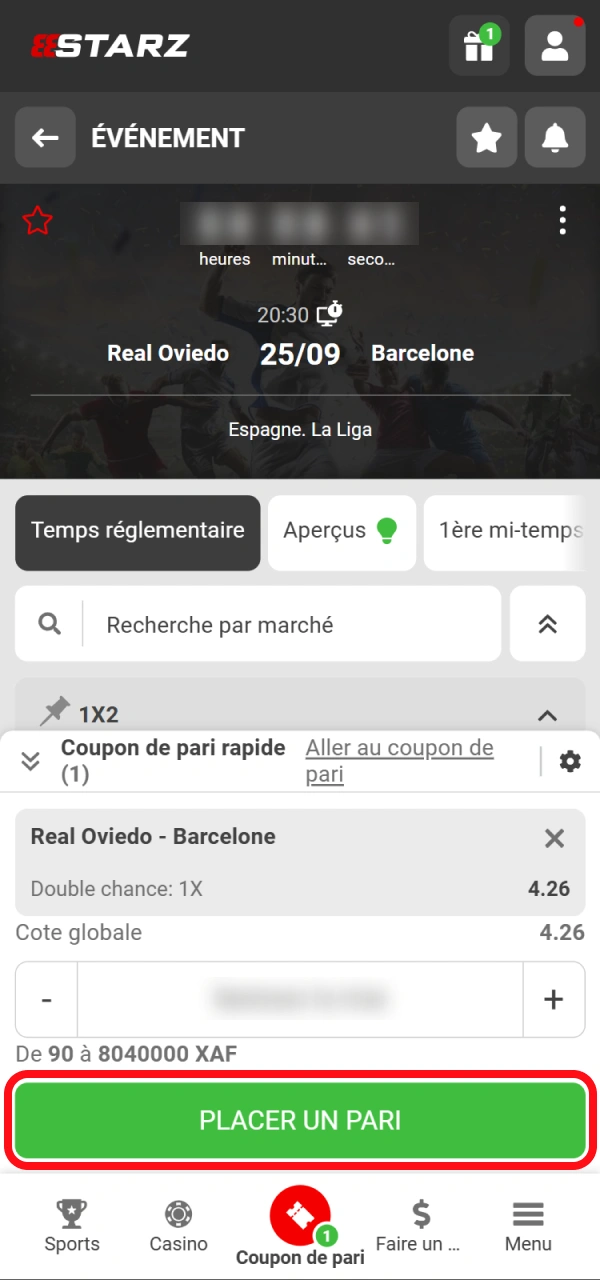This screenshot has height=1280, width=600.
Task: Switch to the Aperçus tab
Action: (x=341, y=531)
